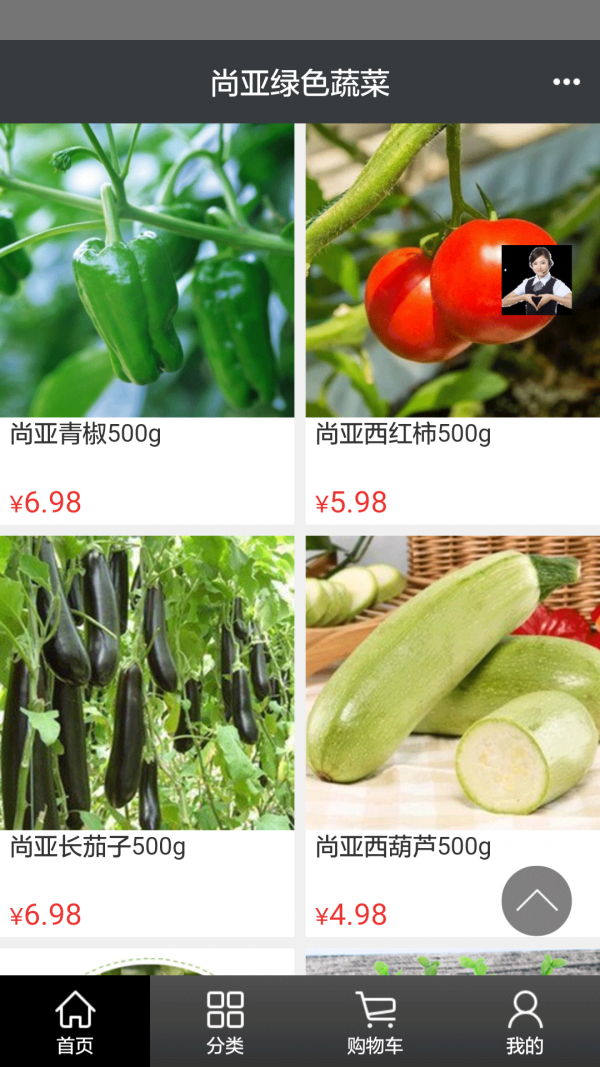
Task: Go to the 我的 tab
Action: (525, 1021)
